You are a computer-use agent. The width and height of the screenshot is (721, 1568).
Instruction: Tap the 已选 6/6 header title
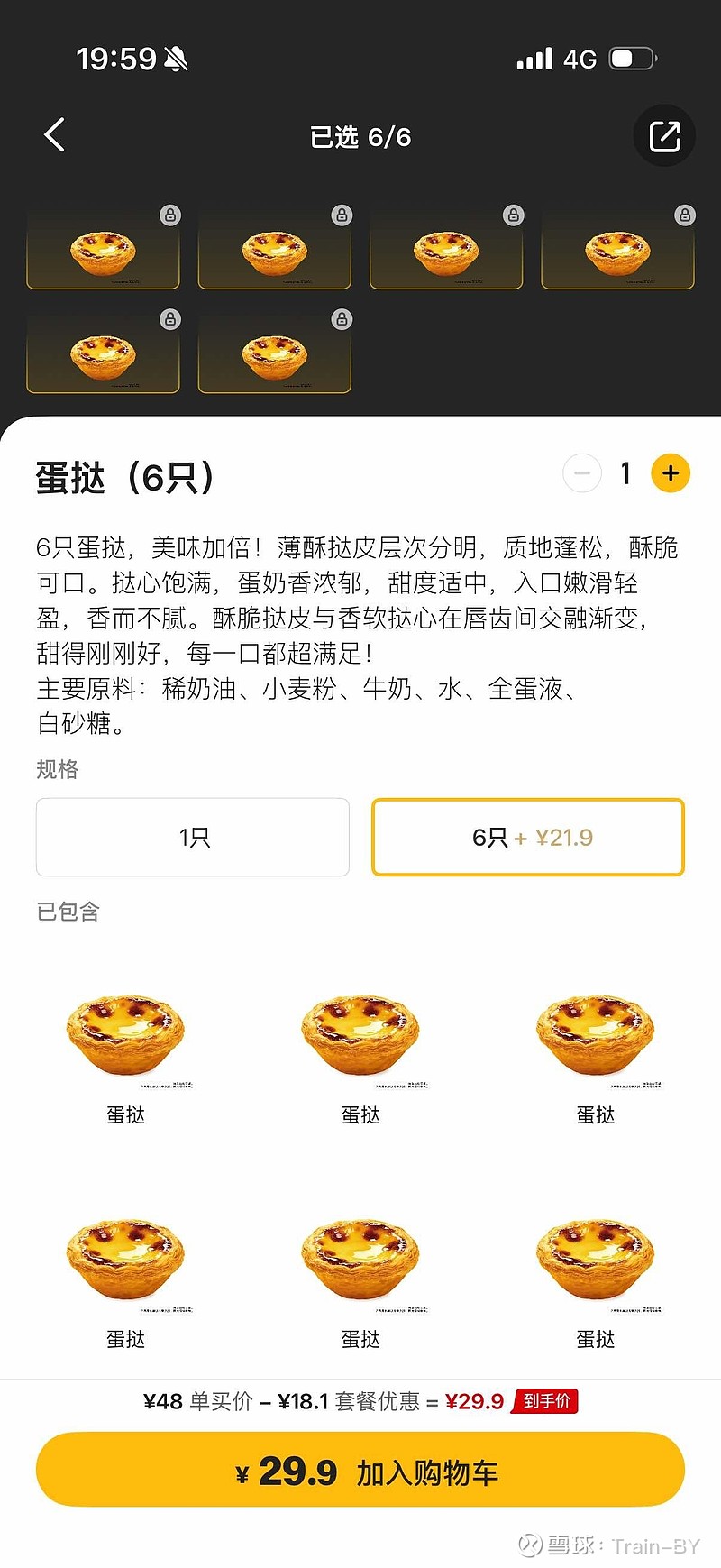(x=360, y=137)
